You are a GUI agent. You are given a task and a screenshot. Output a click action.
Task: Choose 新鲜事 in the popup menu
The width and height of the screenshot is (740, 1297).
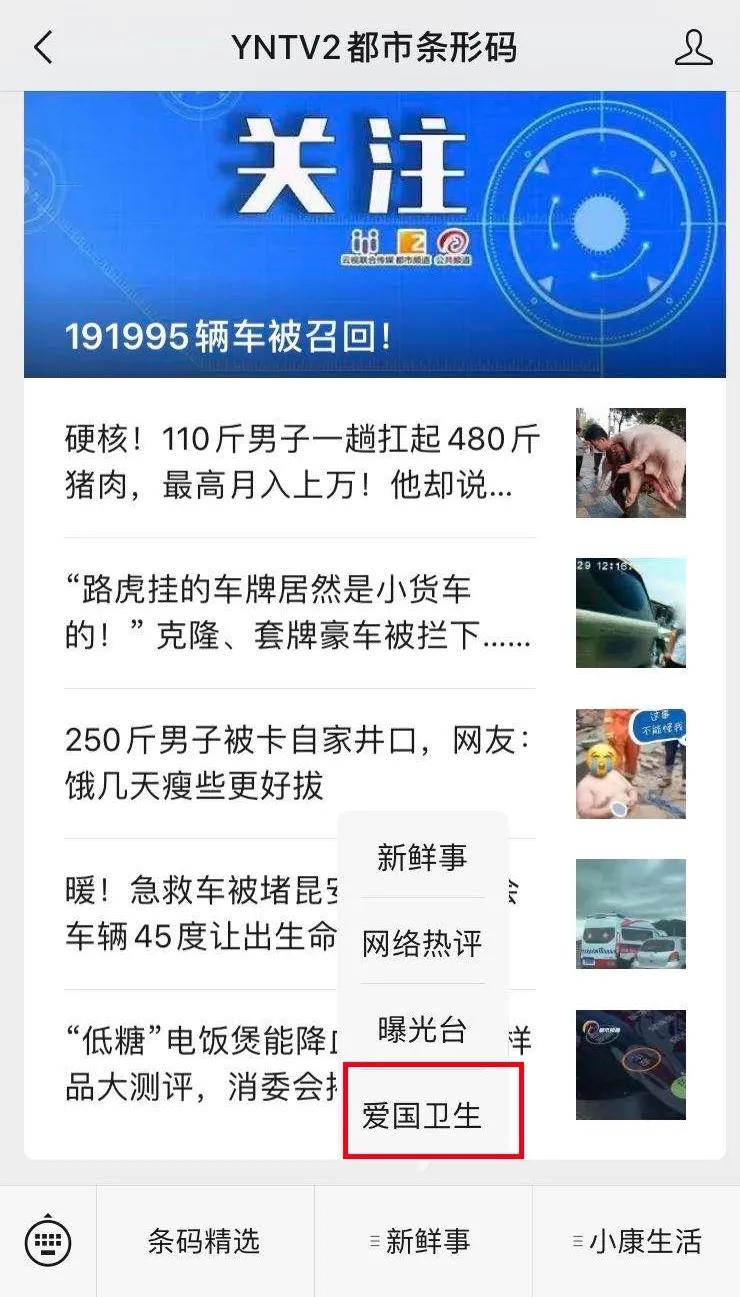tap(423, 856)
